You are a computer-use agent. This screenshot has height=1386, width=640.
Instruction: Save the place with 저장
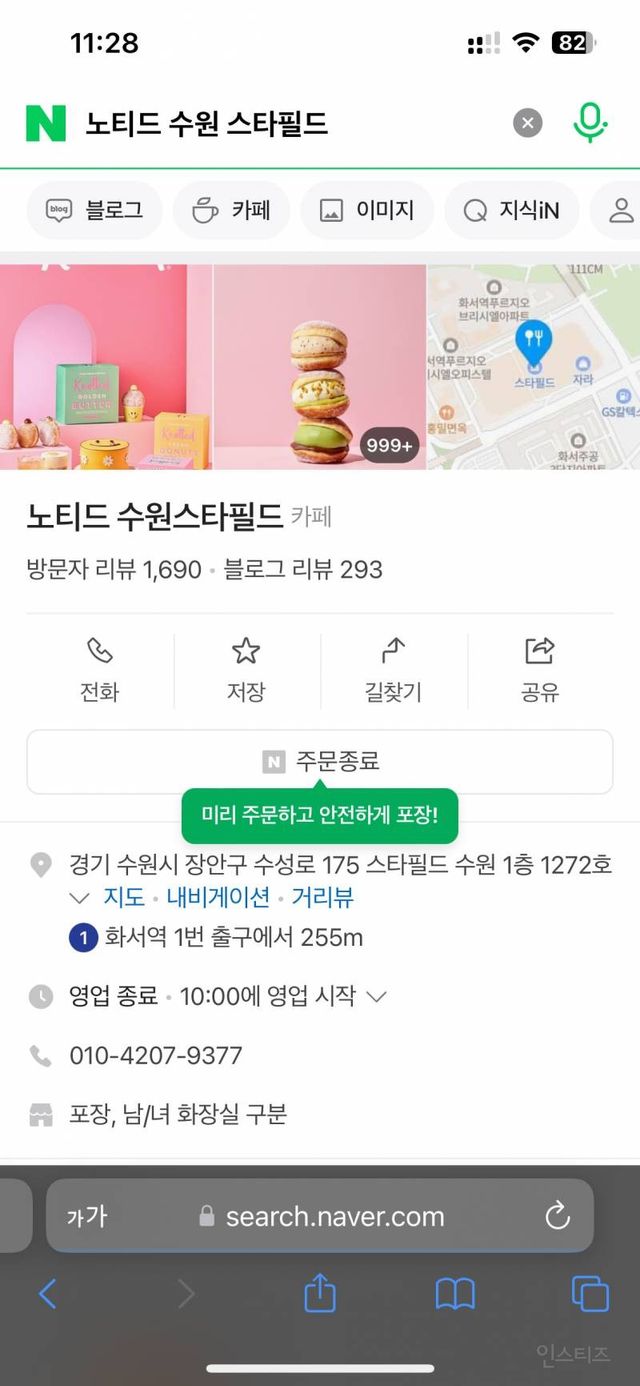point(246,670)
